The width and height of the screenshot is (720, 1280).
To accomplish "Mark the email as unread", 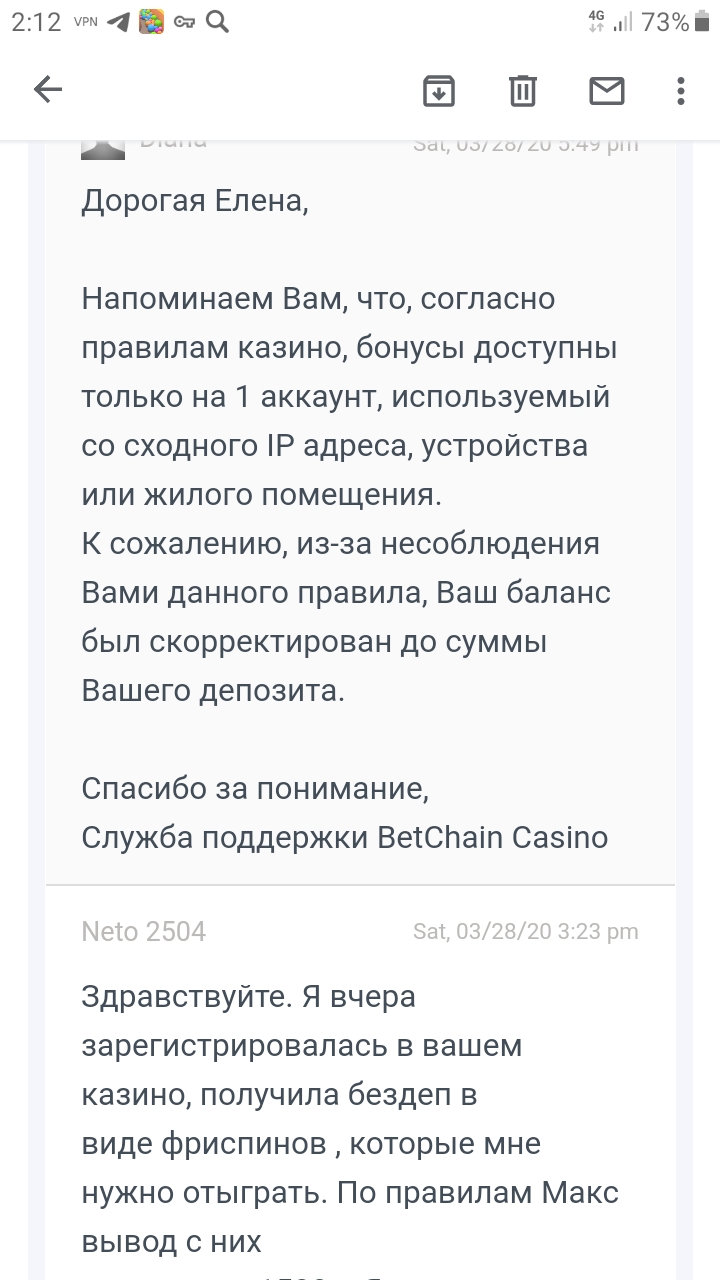I will coord(606,90).
